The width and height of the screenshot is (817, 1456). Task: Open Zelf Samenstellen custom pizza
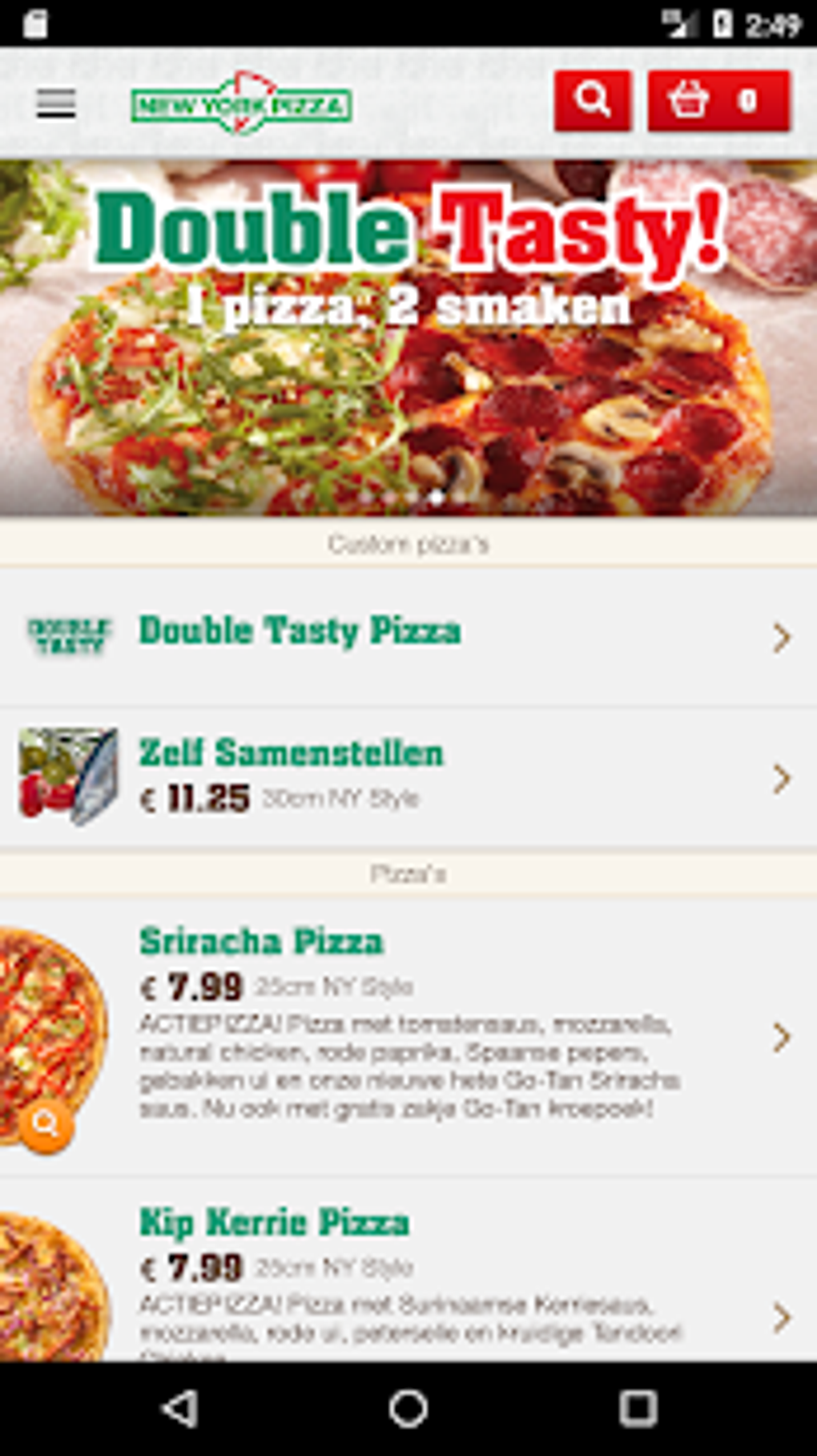click(x=408, y=776)
